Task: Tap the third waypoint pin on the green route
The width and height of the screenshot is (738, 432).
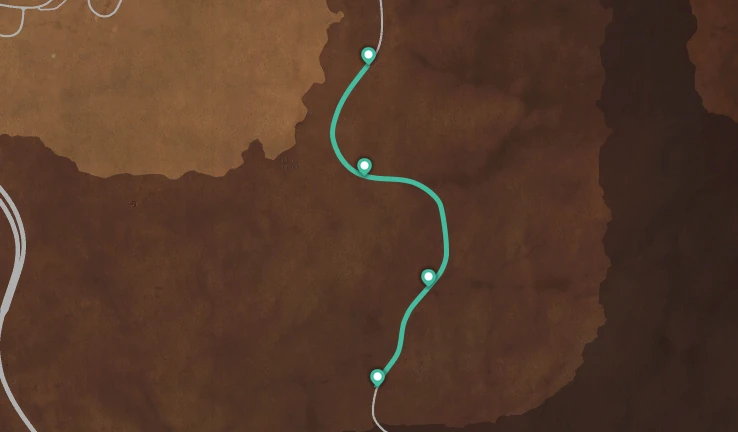Action: [x=428, y=277]
